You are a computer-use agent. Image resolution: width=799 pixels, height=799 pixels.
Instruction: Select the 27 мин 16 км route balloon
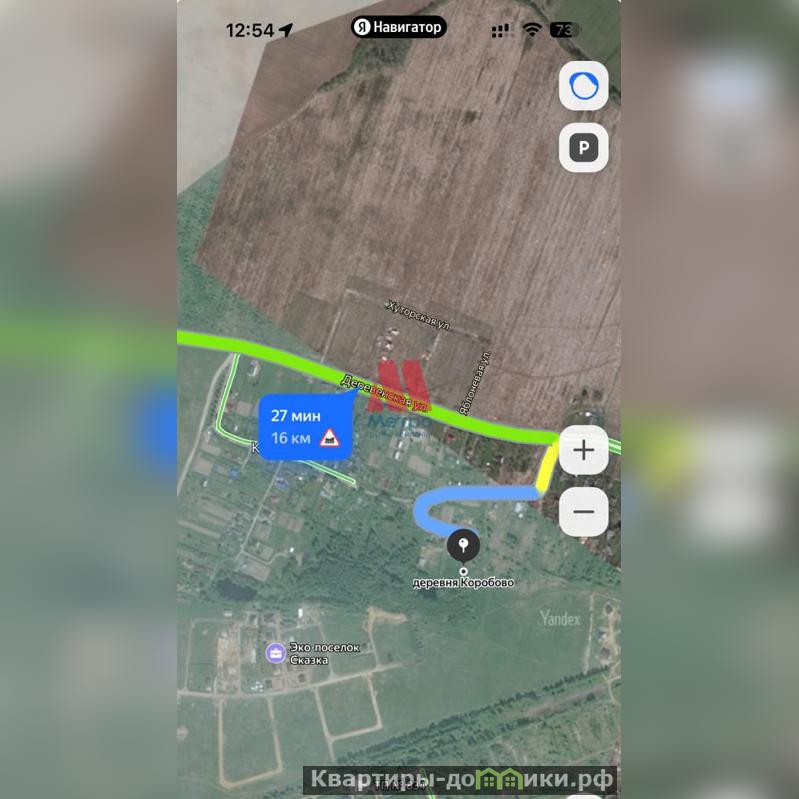(305, 427)
